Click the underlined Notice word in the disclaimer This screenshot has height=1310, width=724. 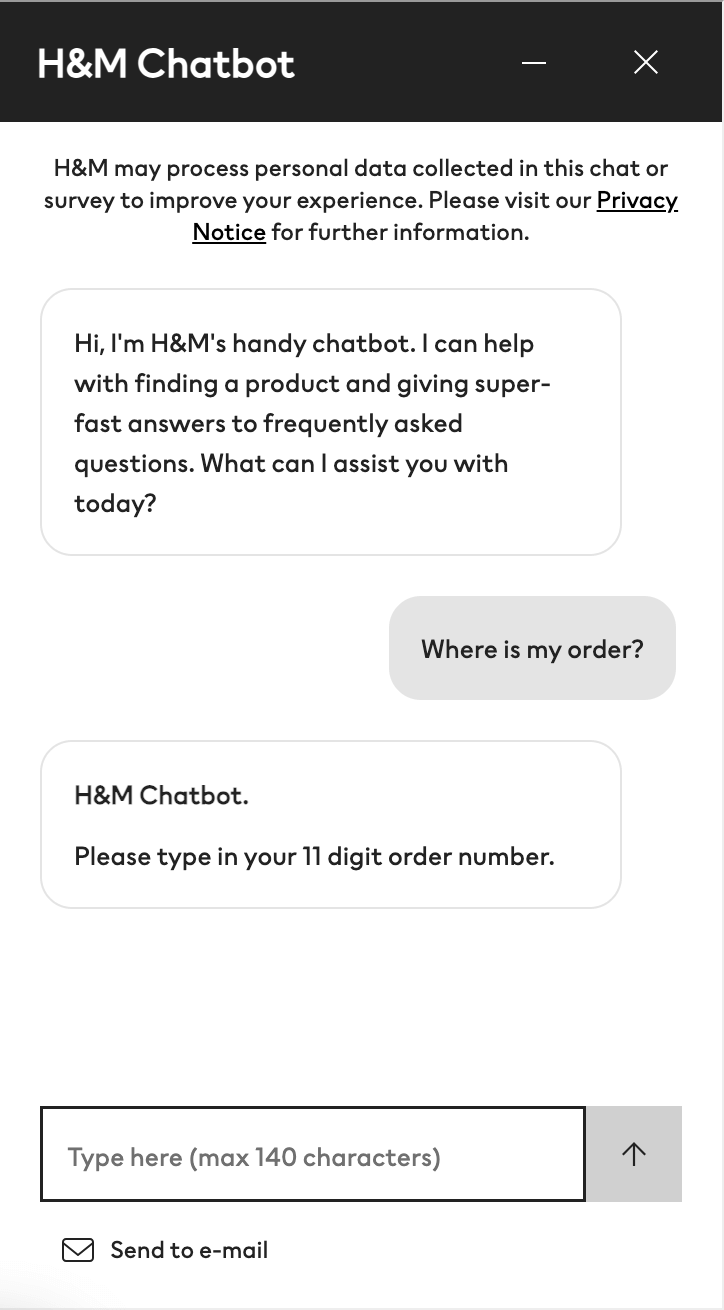(229, 231)
